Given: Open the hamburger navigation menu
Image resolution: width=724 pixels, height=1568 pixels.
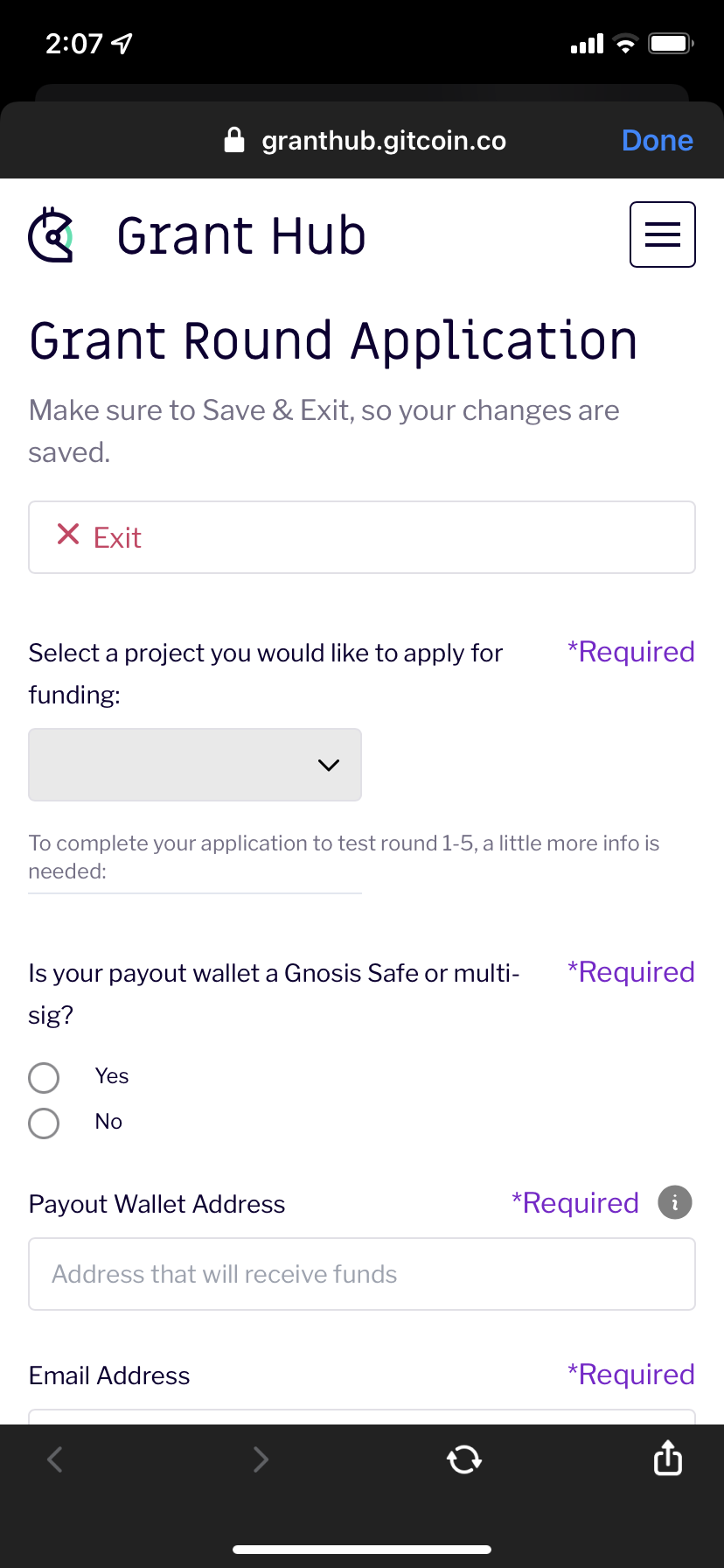Looking at the screenshot, I should click(662, 234).
